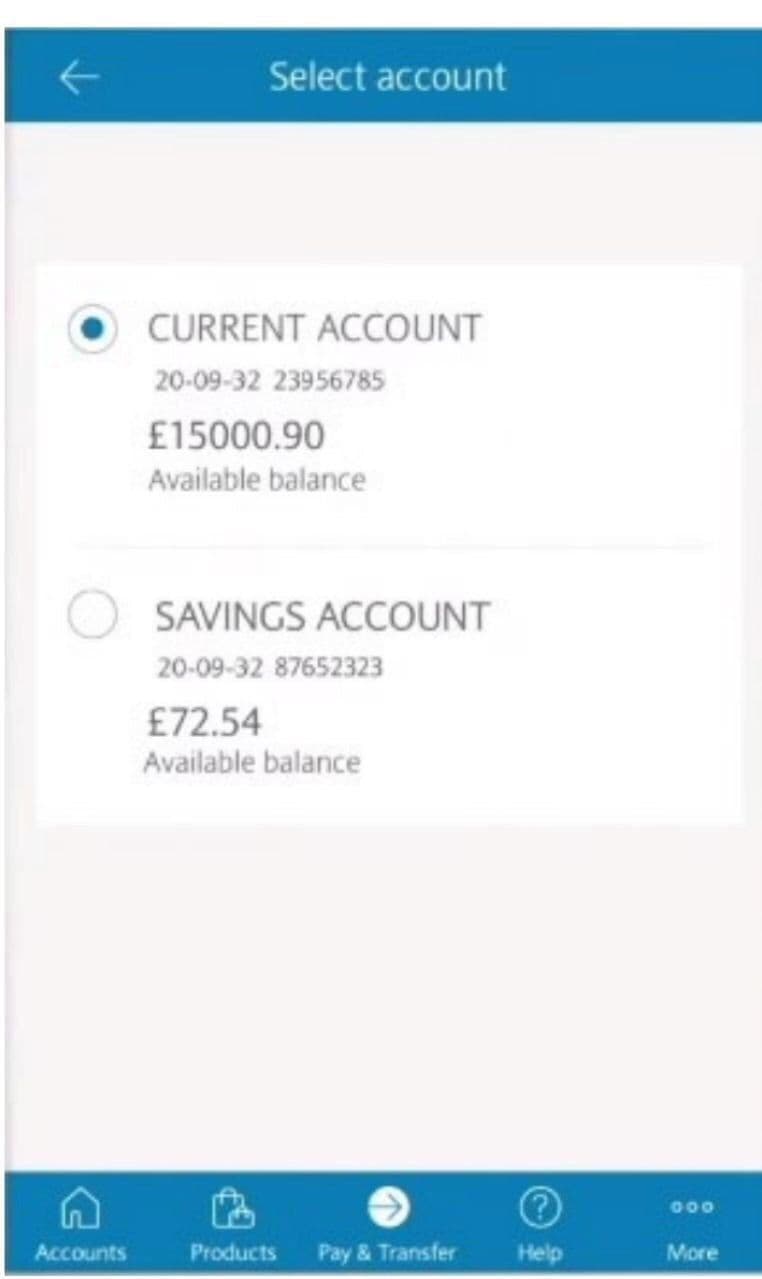This screenshot has width=762, height=1279.
Task: Go back using the header arrow
Action: click(79, 77)
